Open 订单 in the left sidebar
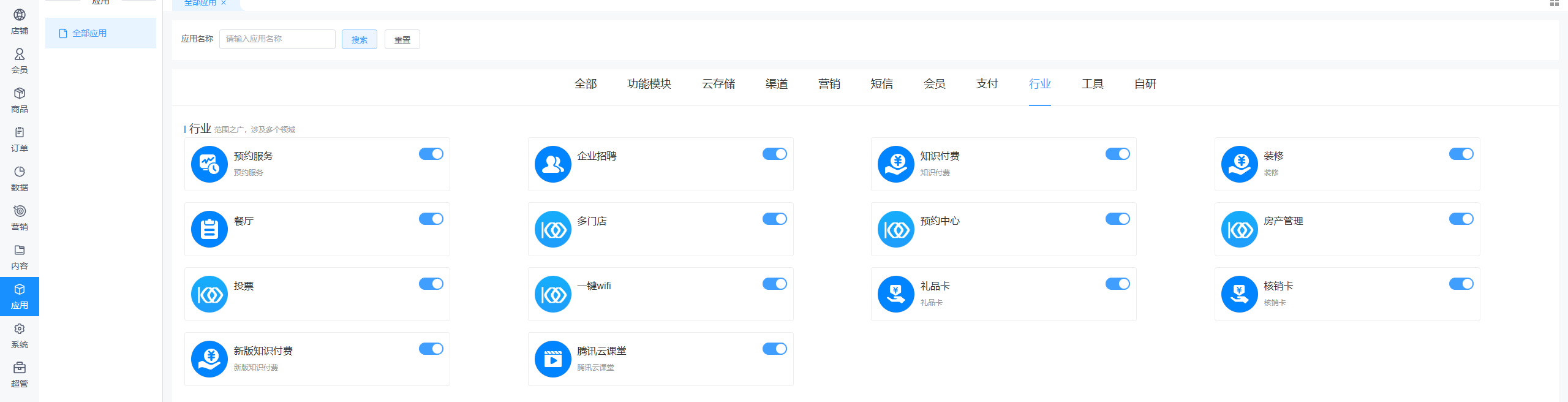1568x402 pixels. 20,140
